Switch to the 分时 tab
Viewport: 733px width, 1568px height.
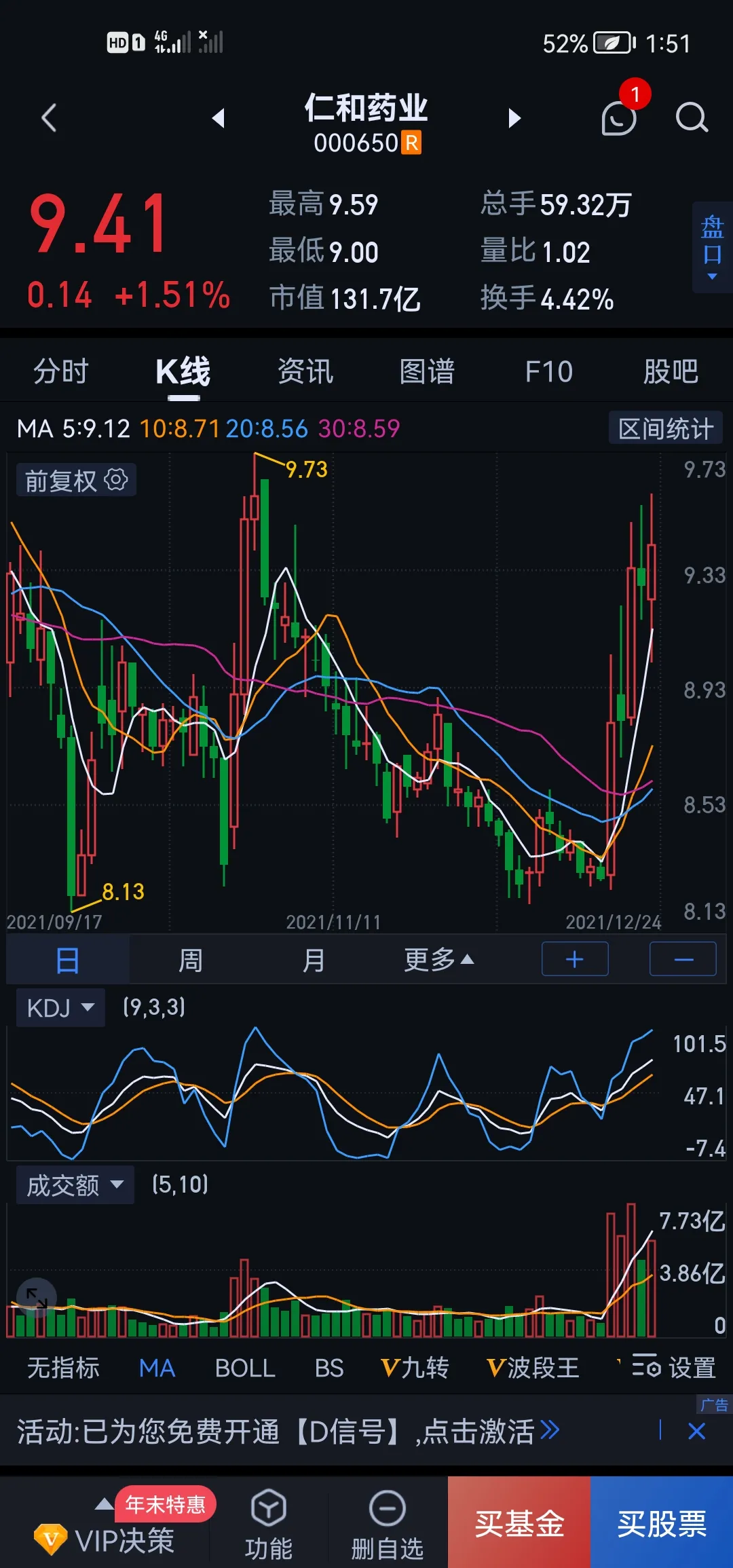[x=61, y=371]
